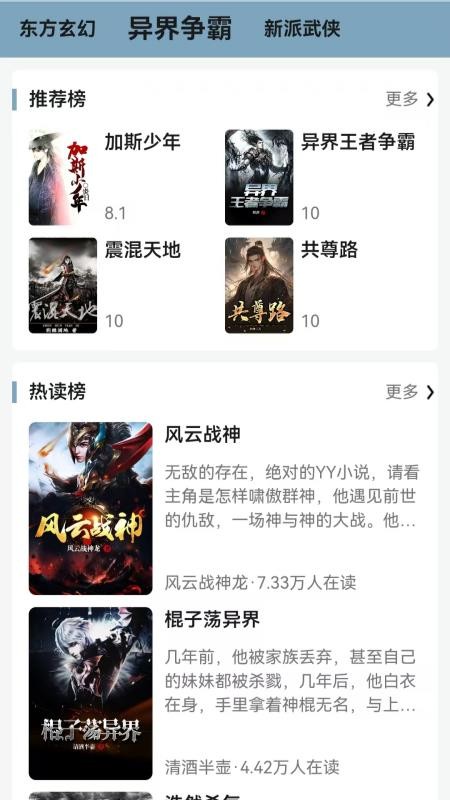The image size is (450, 800).
Task: Switch to the 东方玄幻 tab
Action: 58,29
